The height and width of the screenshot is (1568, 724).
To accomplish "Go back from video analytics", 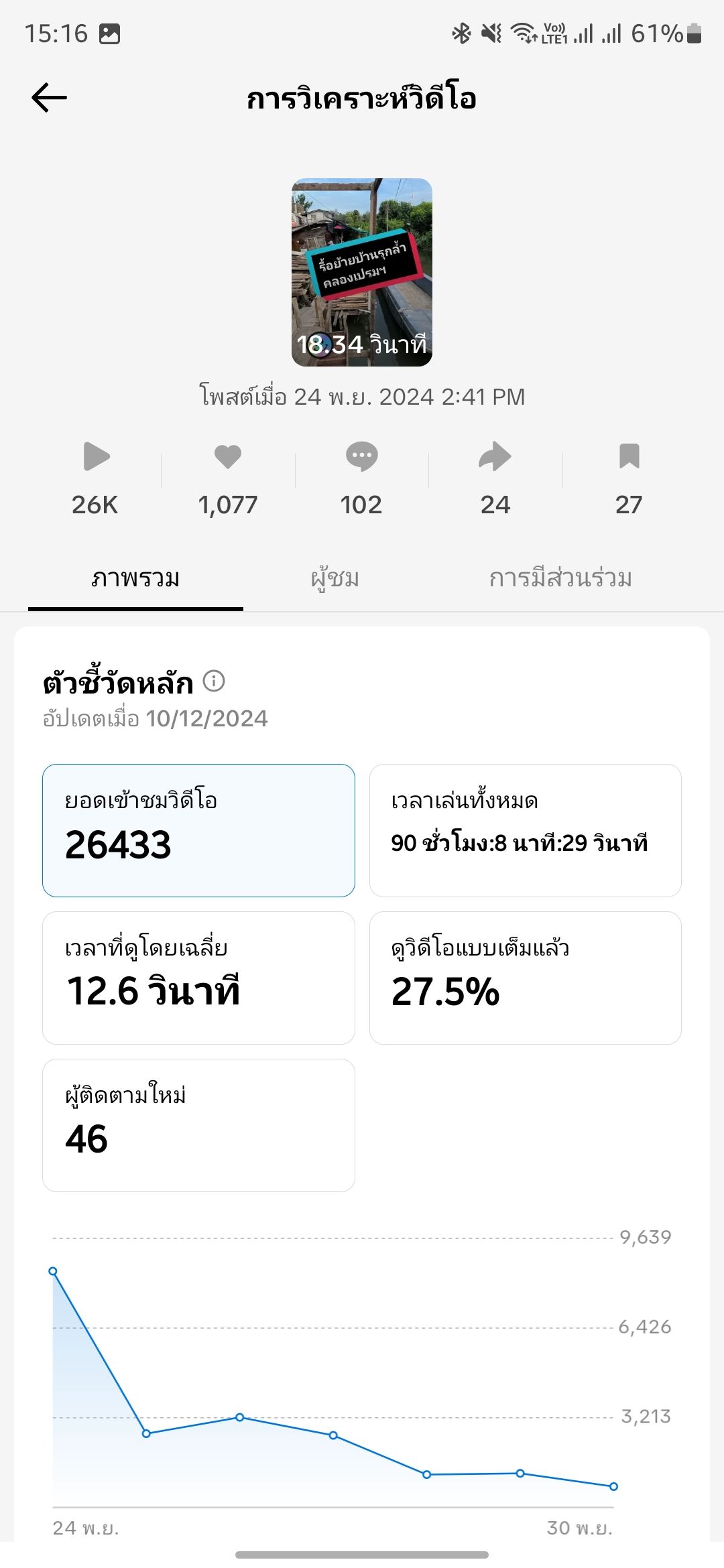I will point(50,98).
